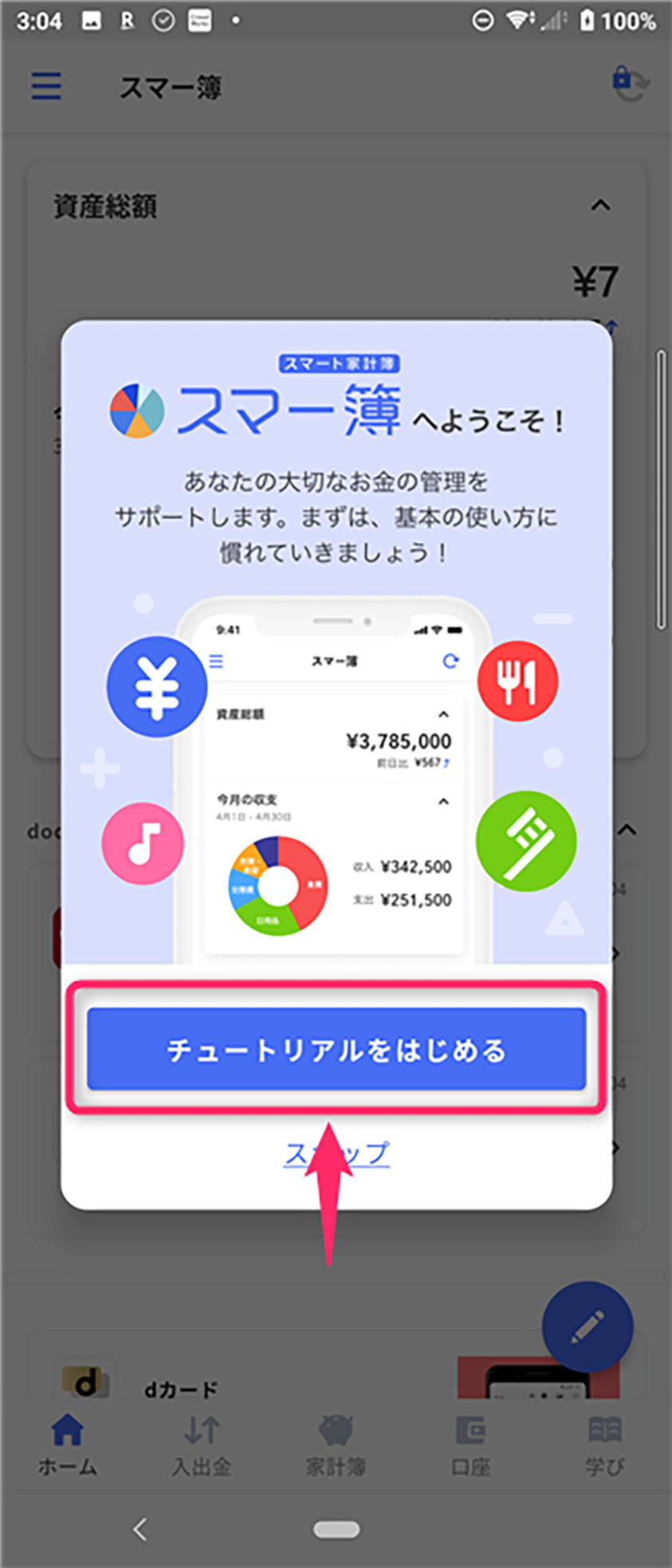Image resolution: width=672 pixels, height=1568 pixels.
Task: Tap the pencil floating edit button
Action: (x=588, y=1326)
